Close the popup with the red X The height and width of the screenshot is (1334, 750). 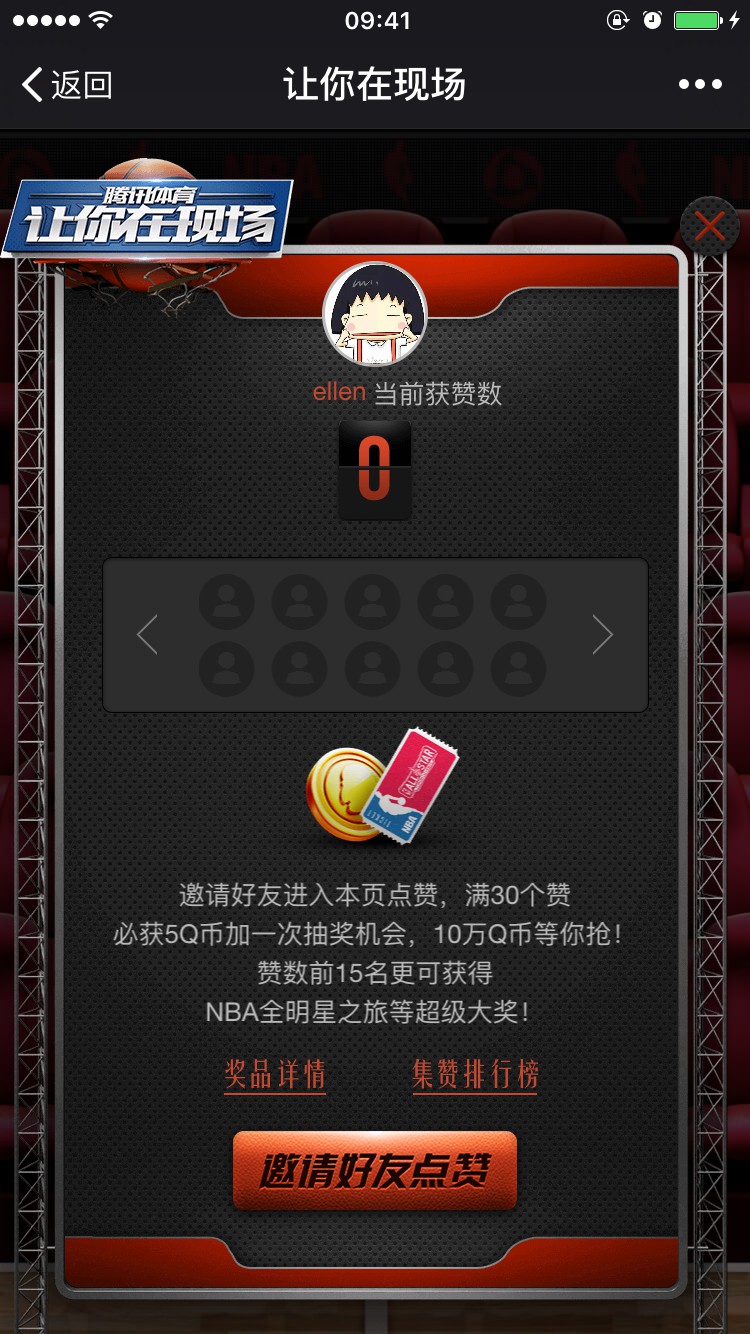tap(709, 226)
